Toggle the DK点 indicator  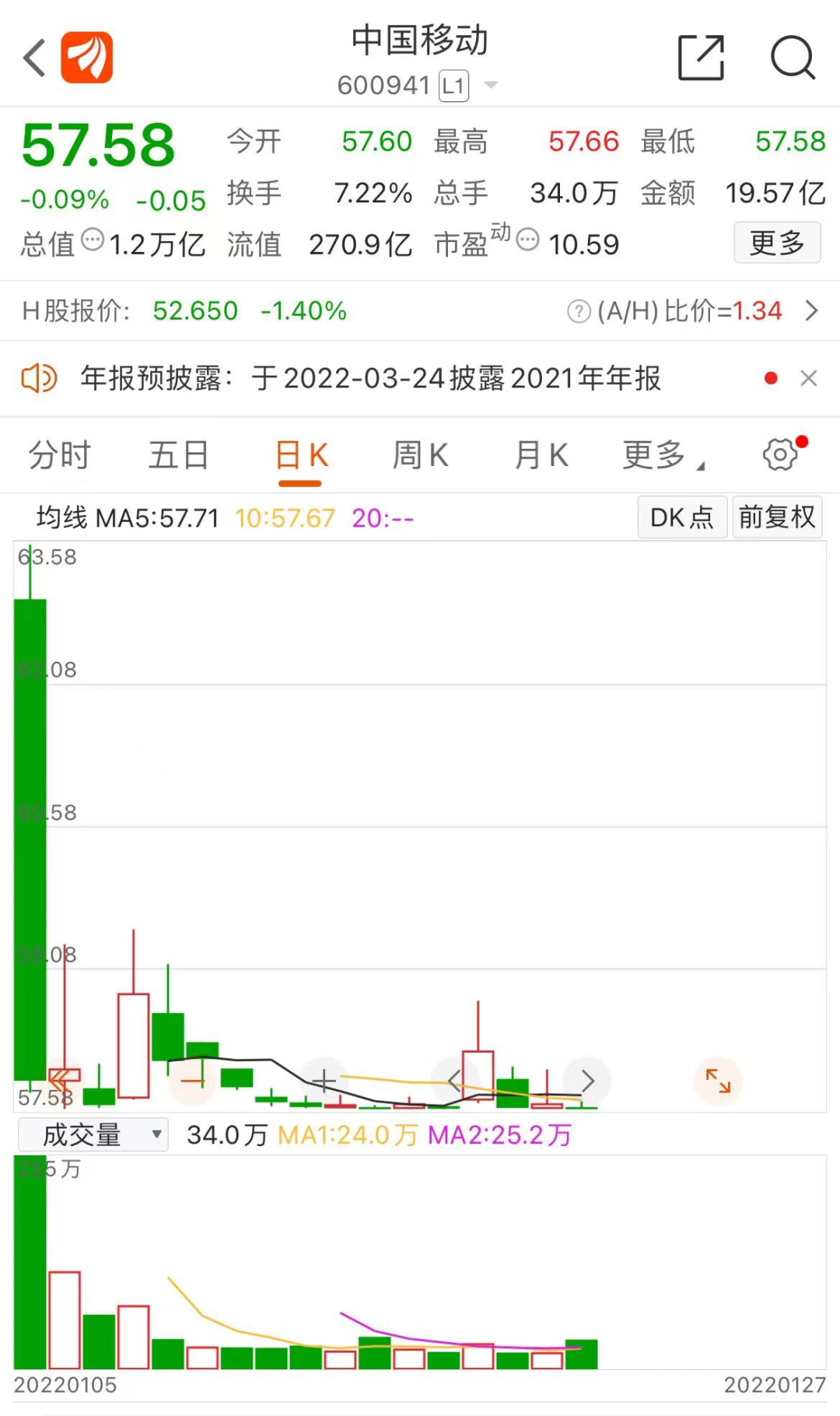click(x=682, y=517)
